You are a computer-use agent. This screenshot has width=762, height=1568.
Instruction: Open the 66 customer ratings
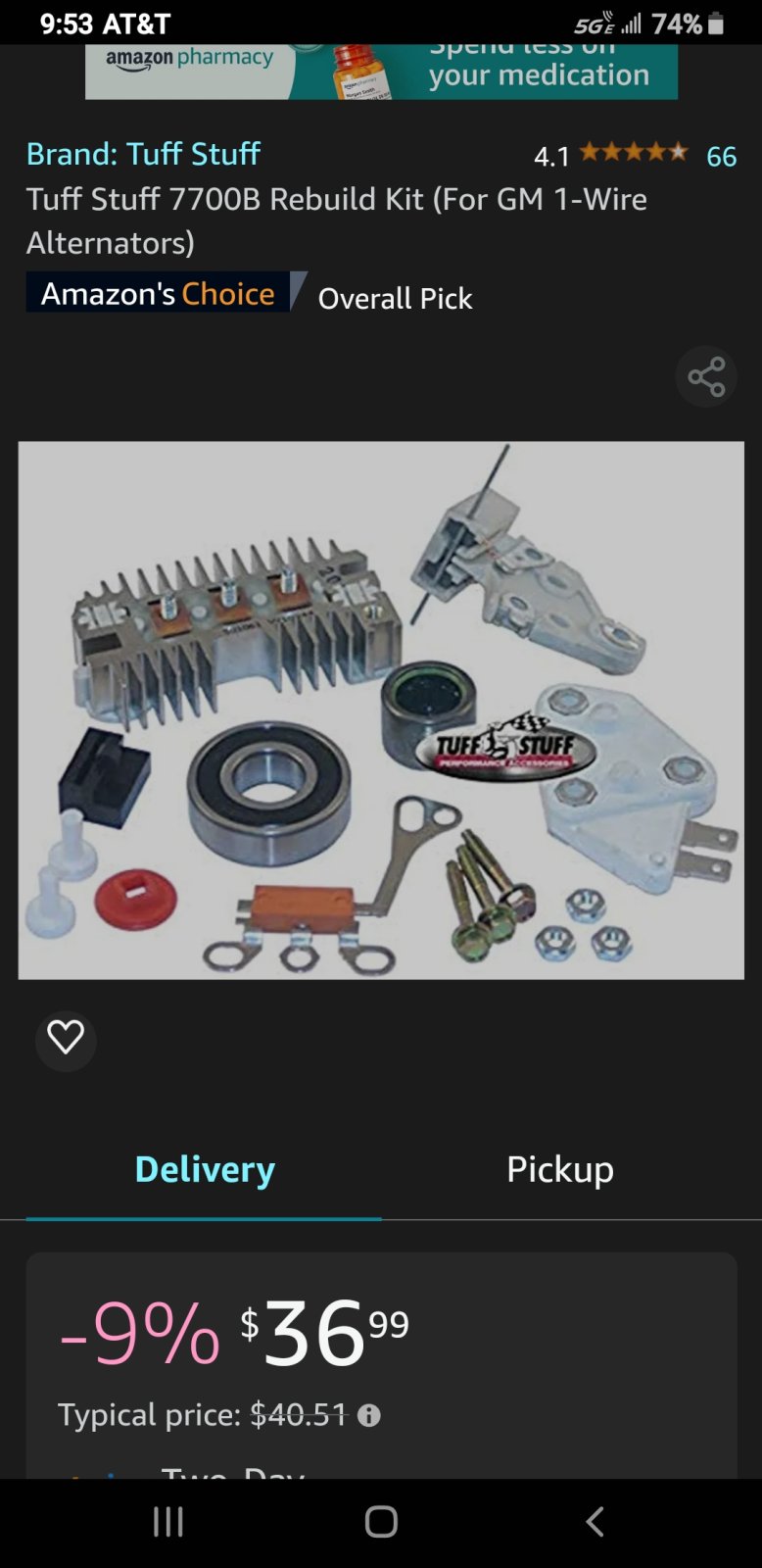pos(721,157)
